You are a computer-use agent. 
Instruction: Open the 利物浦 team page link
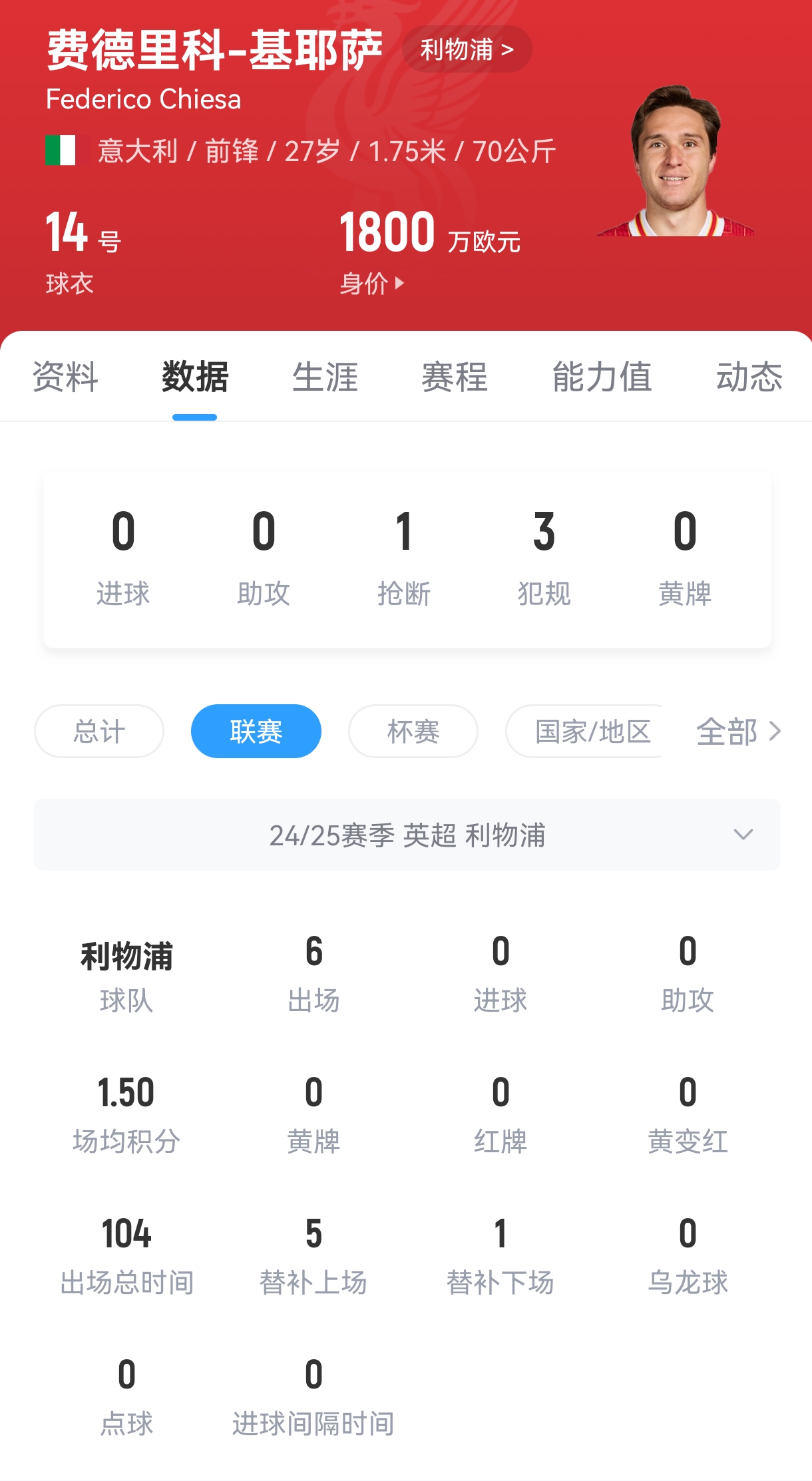[467, 49]
